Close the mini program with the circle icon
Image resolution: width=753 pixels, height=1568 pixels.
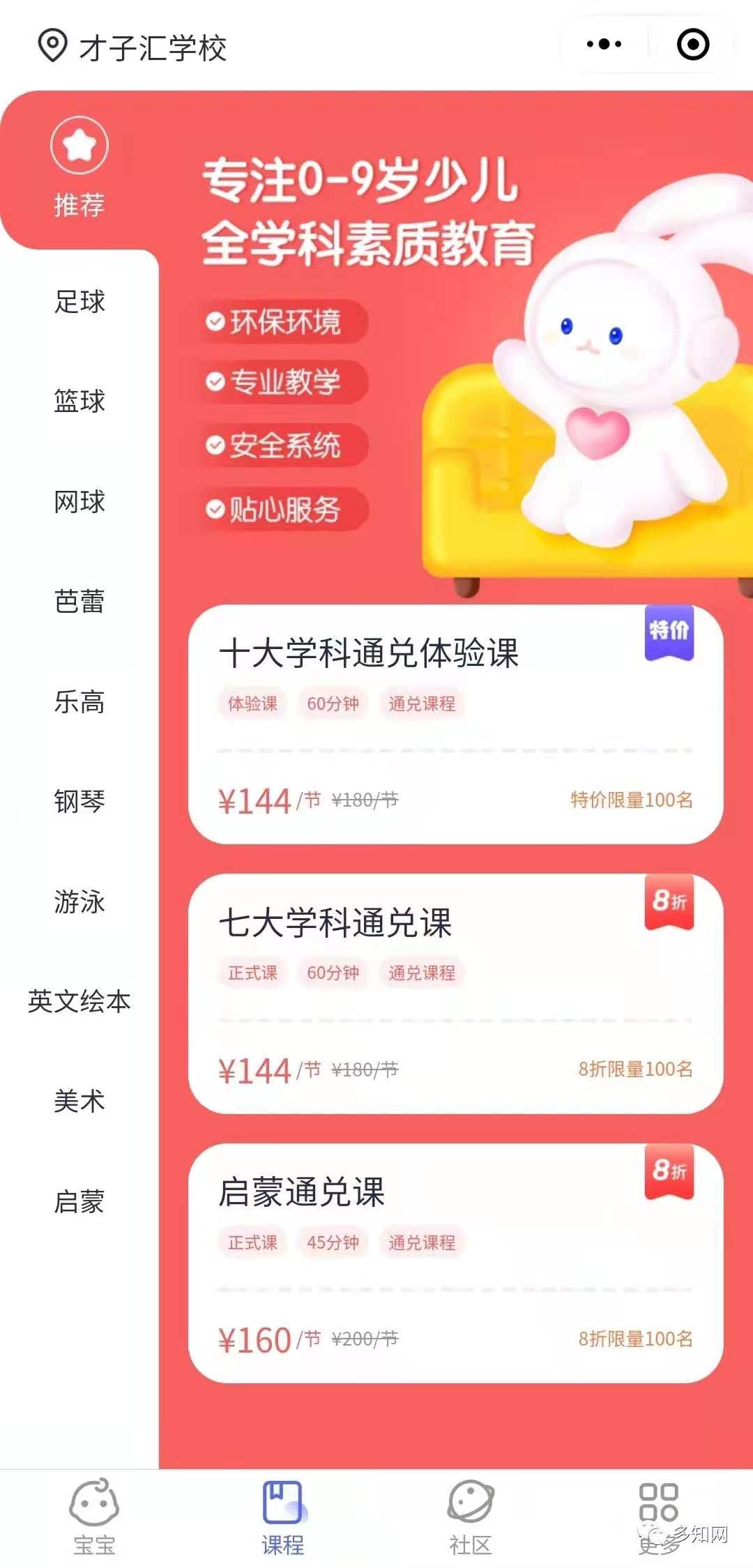coord(693,45)
